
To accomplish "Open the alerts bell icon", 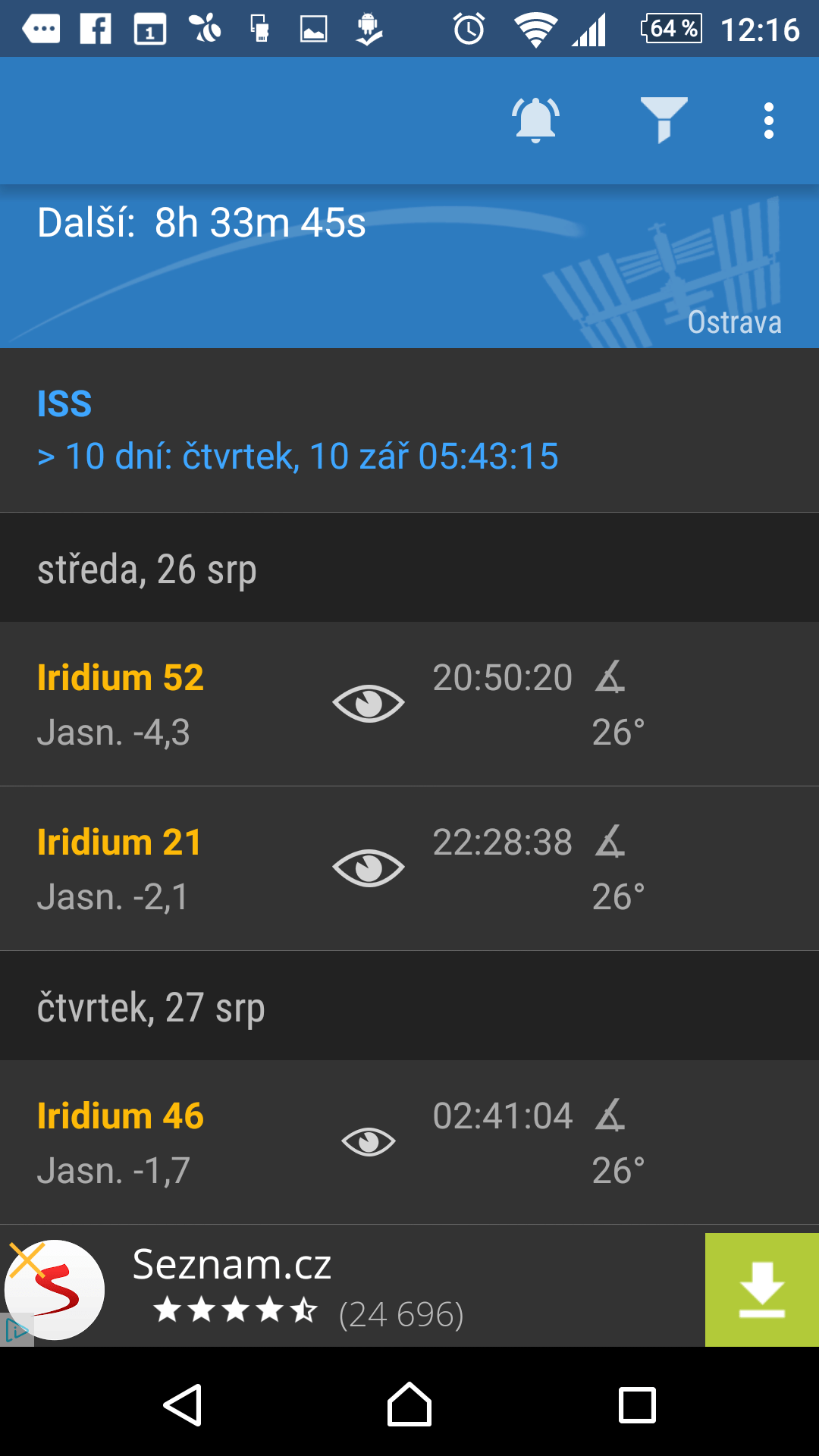I will (x=535, y=120).
